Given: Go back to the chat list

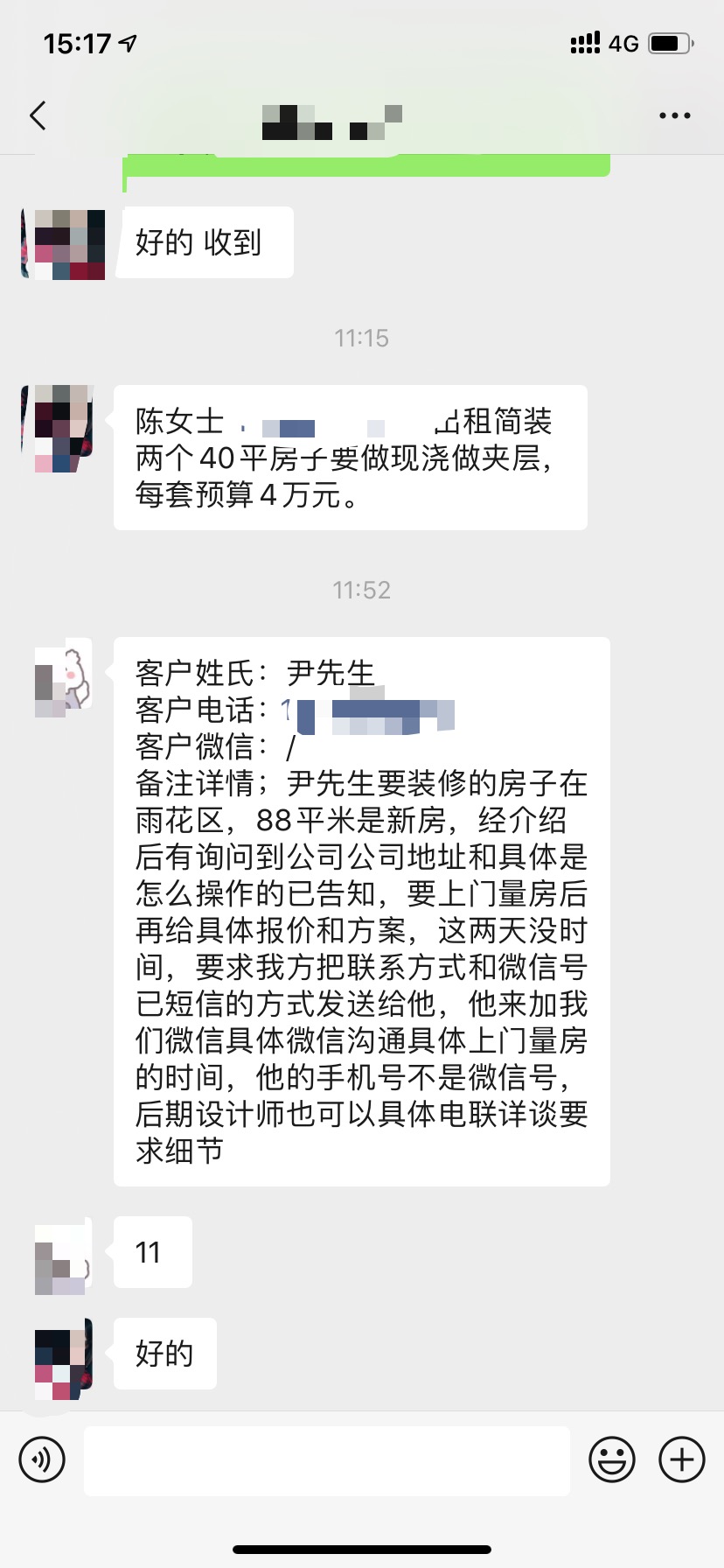Looking at the screenshot, I should [38, 115].
